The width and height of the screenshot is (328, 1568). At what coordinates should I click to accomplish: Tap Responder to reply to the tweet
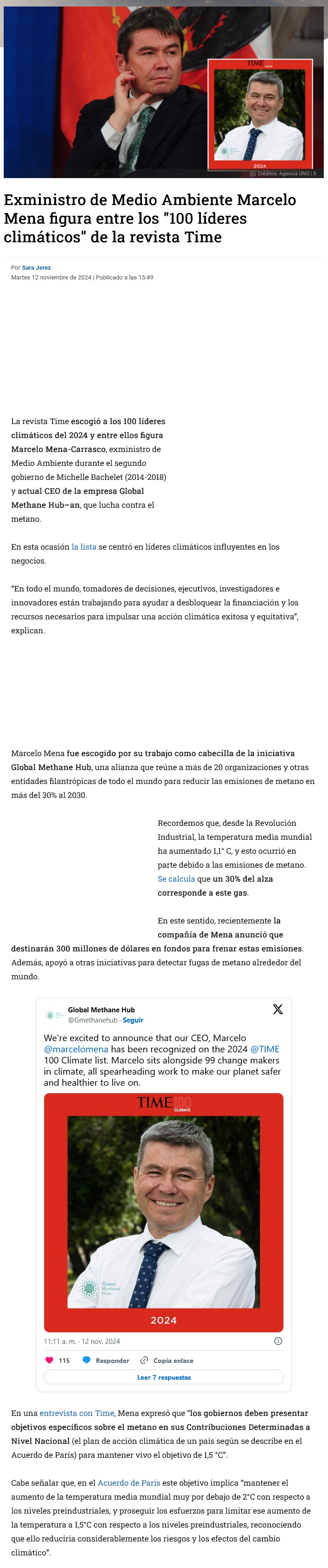pos(106,1360)
